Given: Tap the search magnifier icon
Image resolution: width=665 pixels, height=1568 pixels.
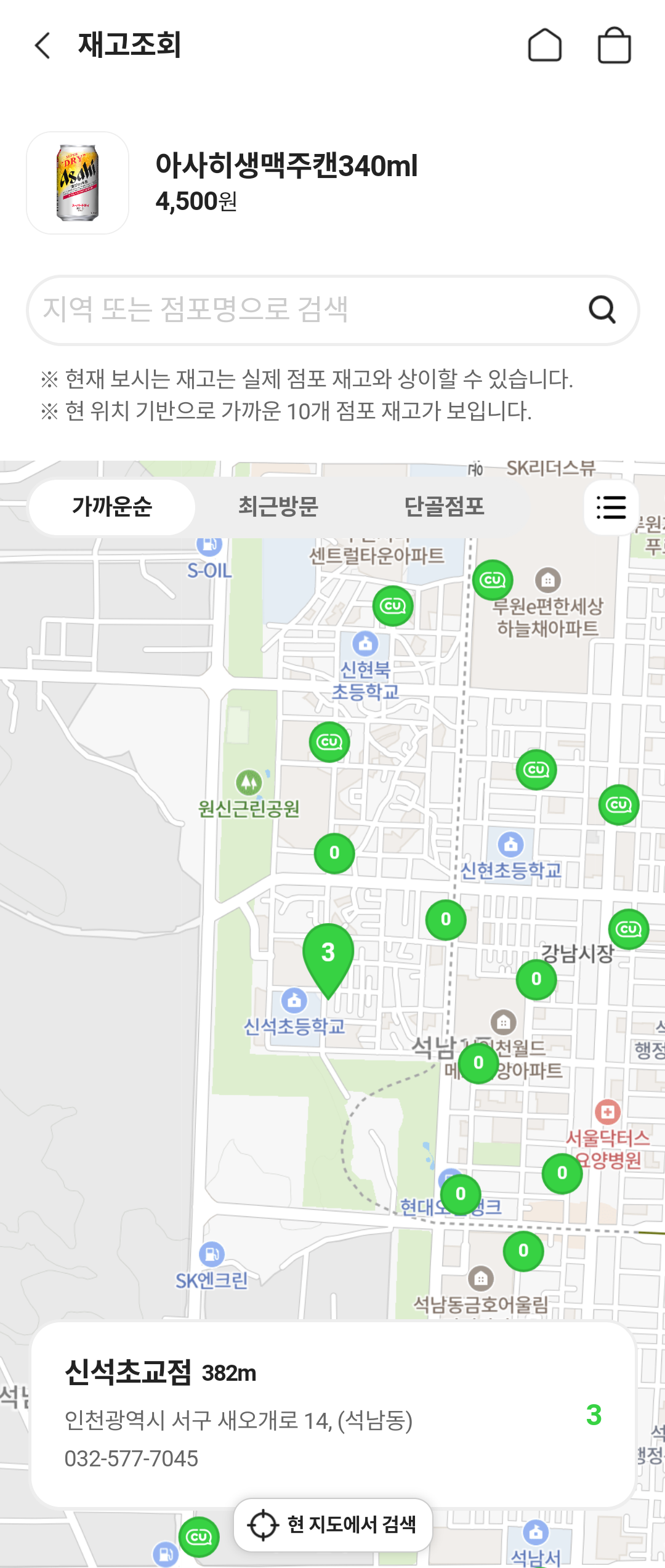Looking at the screenshot, I should point(603,310).
